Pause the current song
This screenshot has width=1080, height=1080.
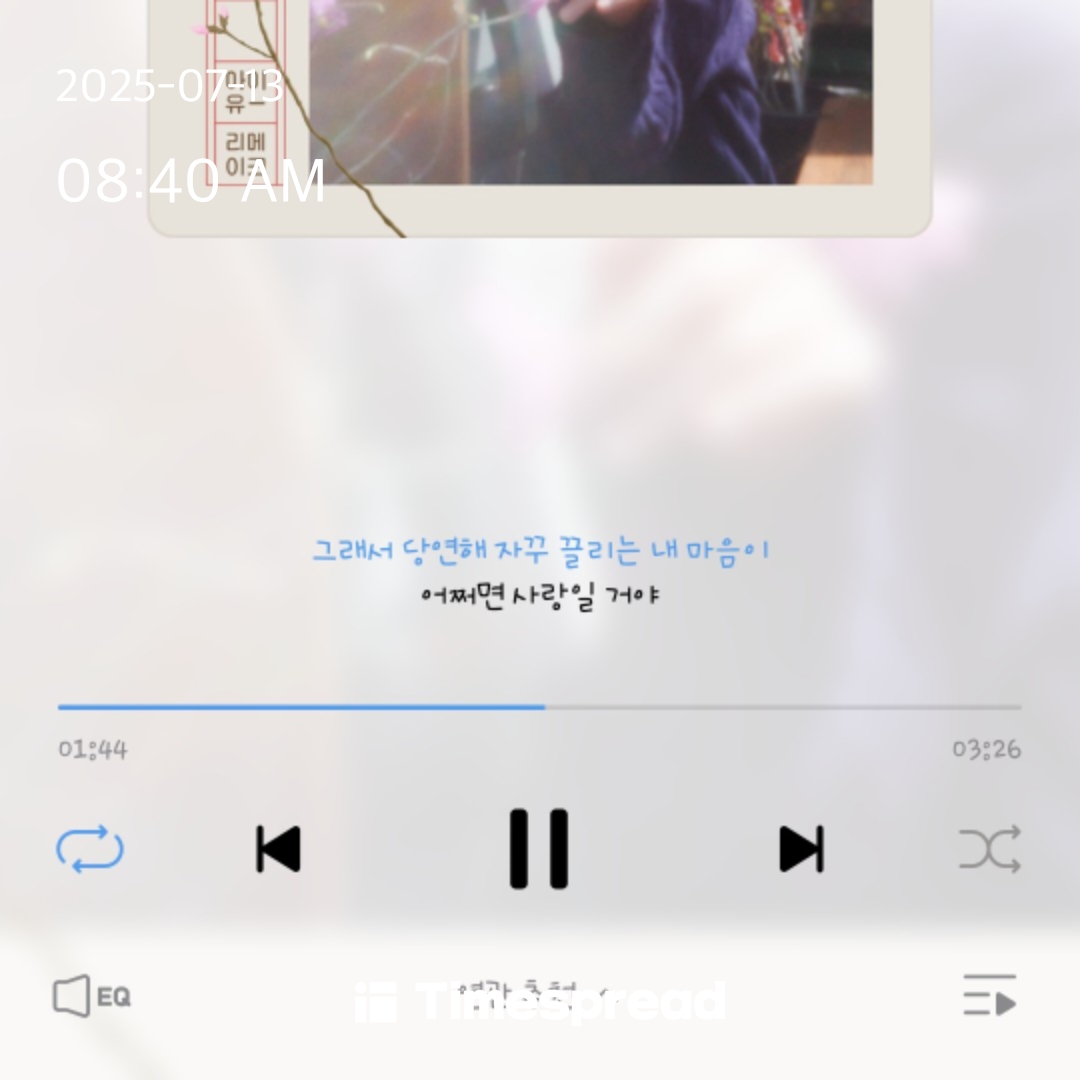tap(539, 849)
